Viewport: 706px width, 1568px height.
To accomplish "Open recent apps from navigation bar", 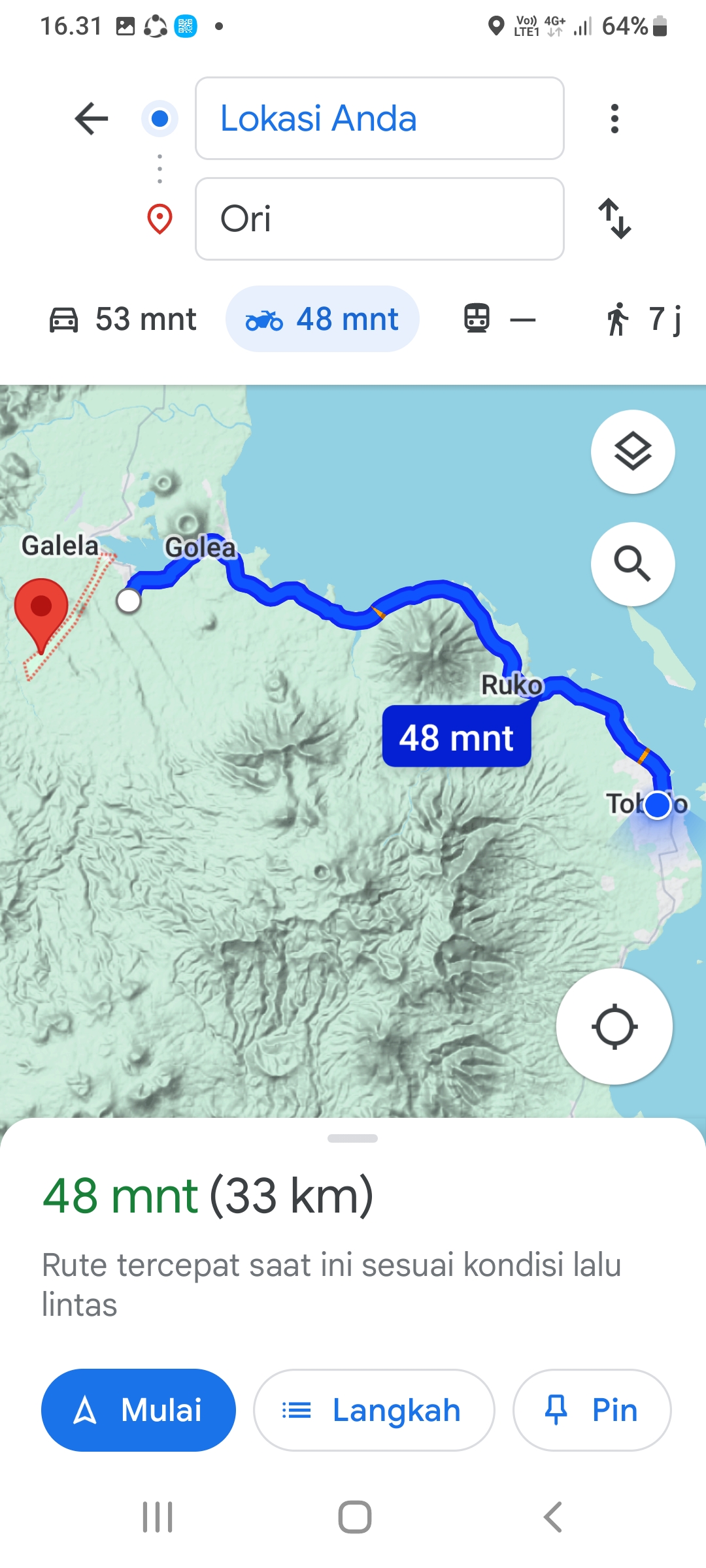I will (158, 1516).
